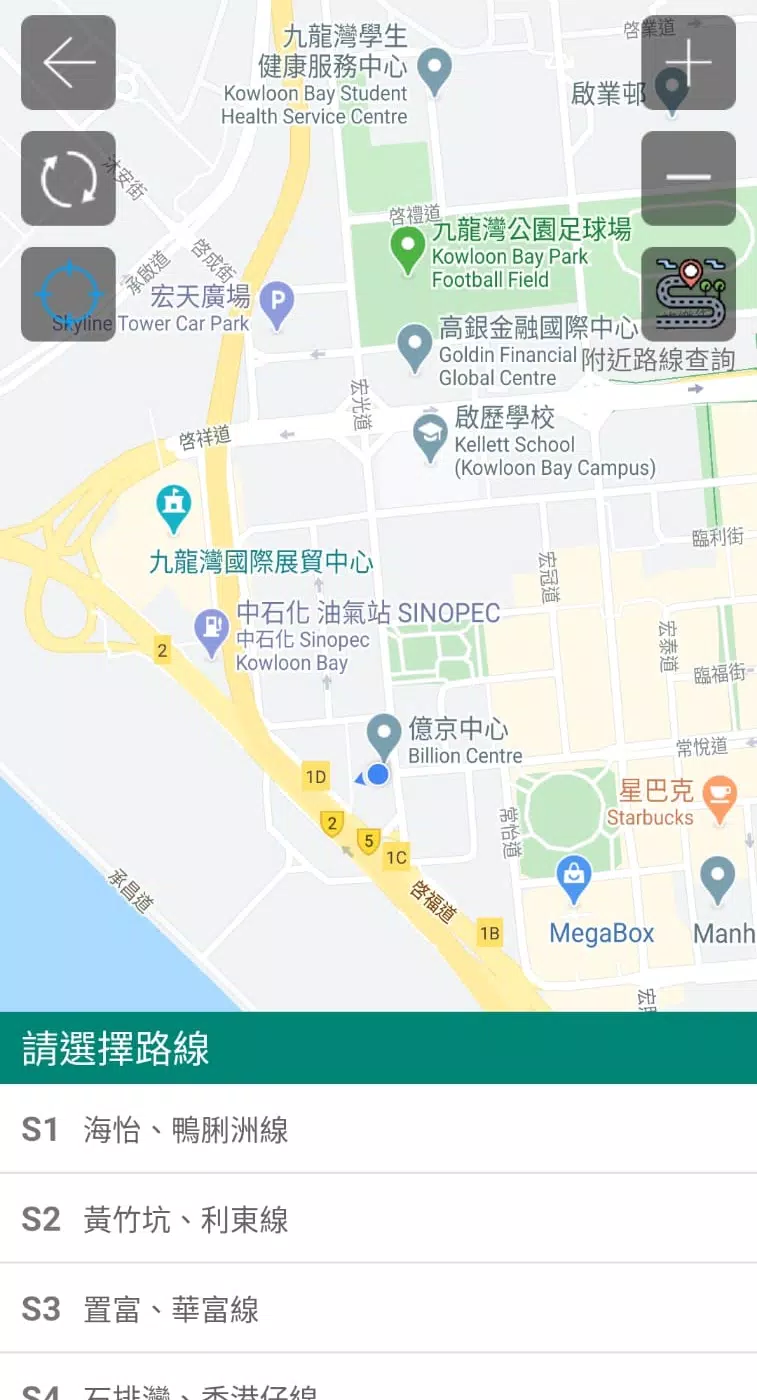Open the Kowloon Bay Park Football Field pin

pyautogui.click(x=407, y=248)
